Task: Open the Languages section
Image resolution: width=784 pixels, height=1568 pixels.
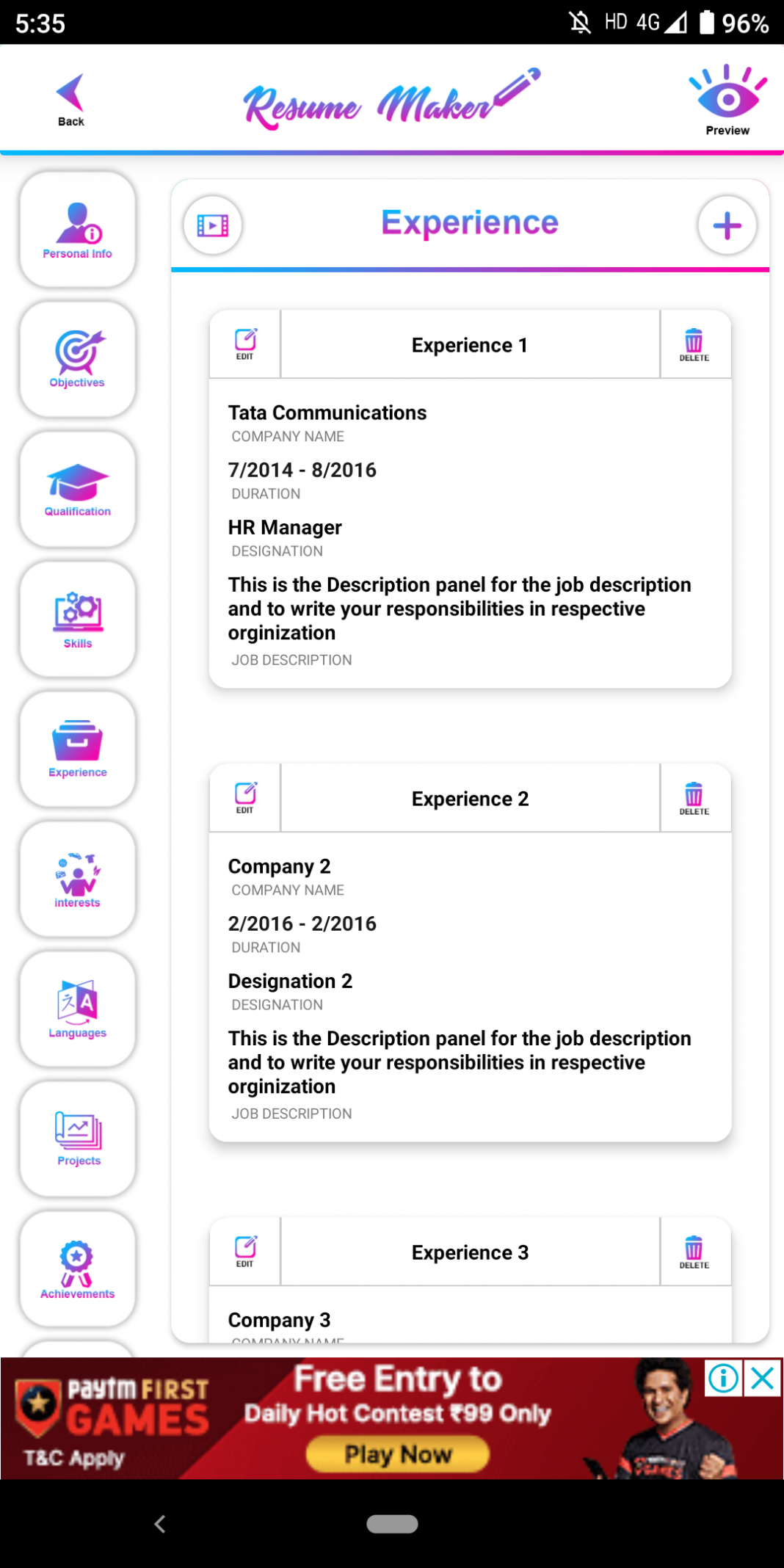Action: (76, 1006)
